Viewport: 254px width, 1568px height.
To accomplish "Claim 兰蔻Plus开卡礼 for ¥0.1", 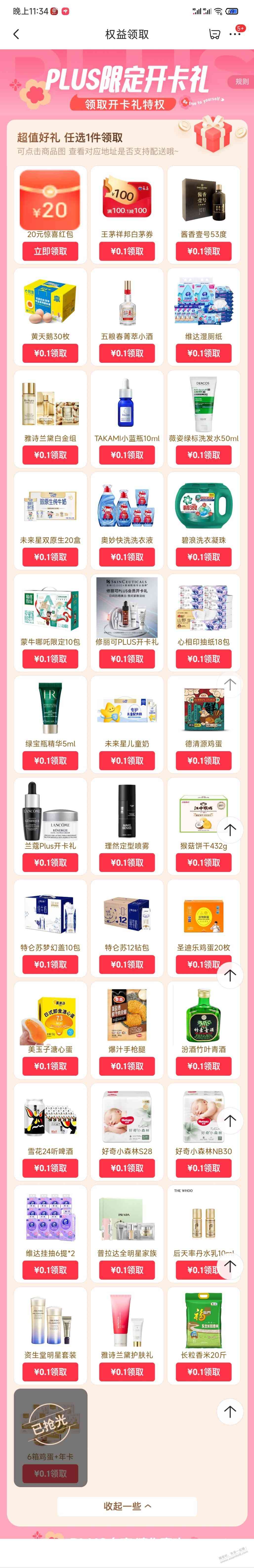I will point(51,862).
